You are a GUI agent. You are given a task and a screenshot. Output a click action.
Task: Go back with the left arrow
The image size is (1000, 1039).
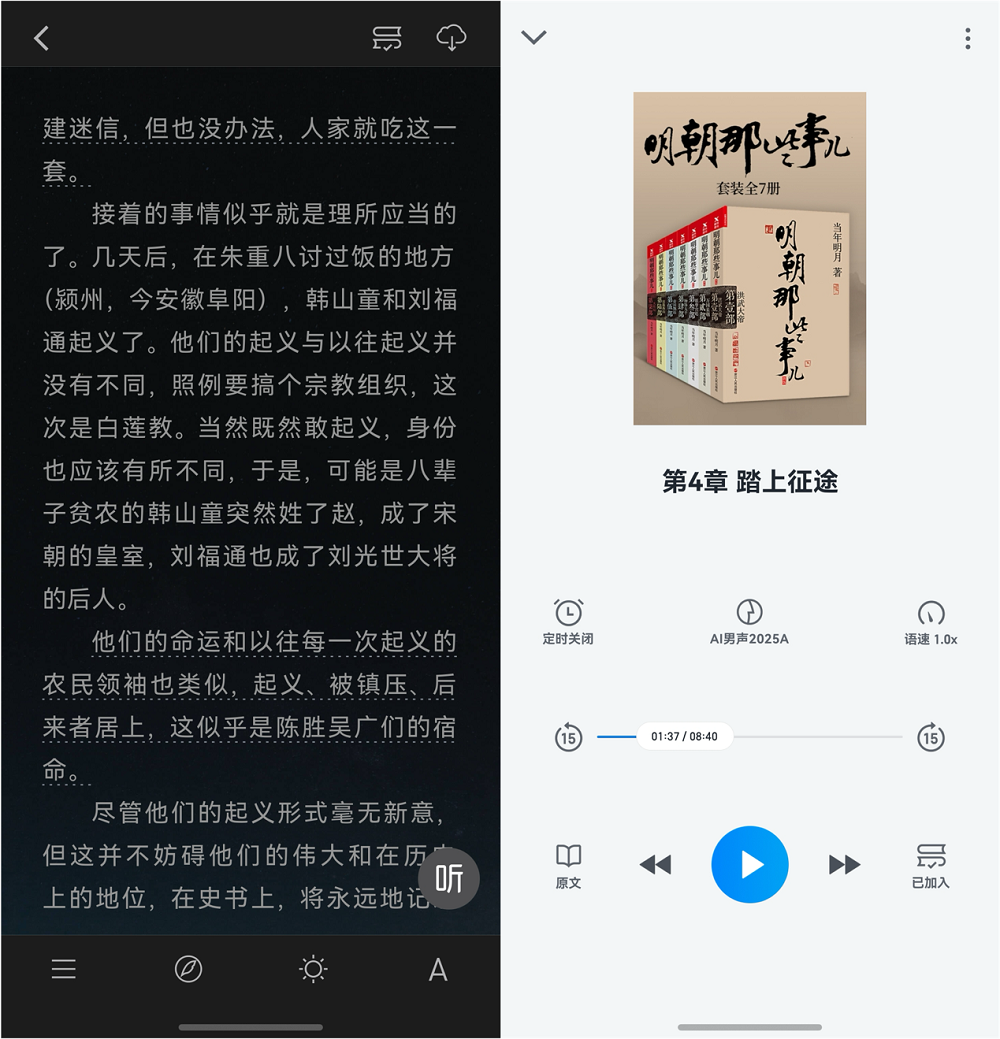tap(40, 38)
